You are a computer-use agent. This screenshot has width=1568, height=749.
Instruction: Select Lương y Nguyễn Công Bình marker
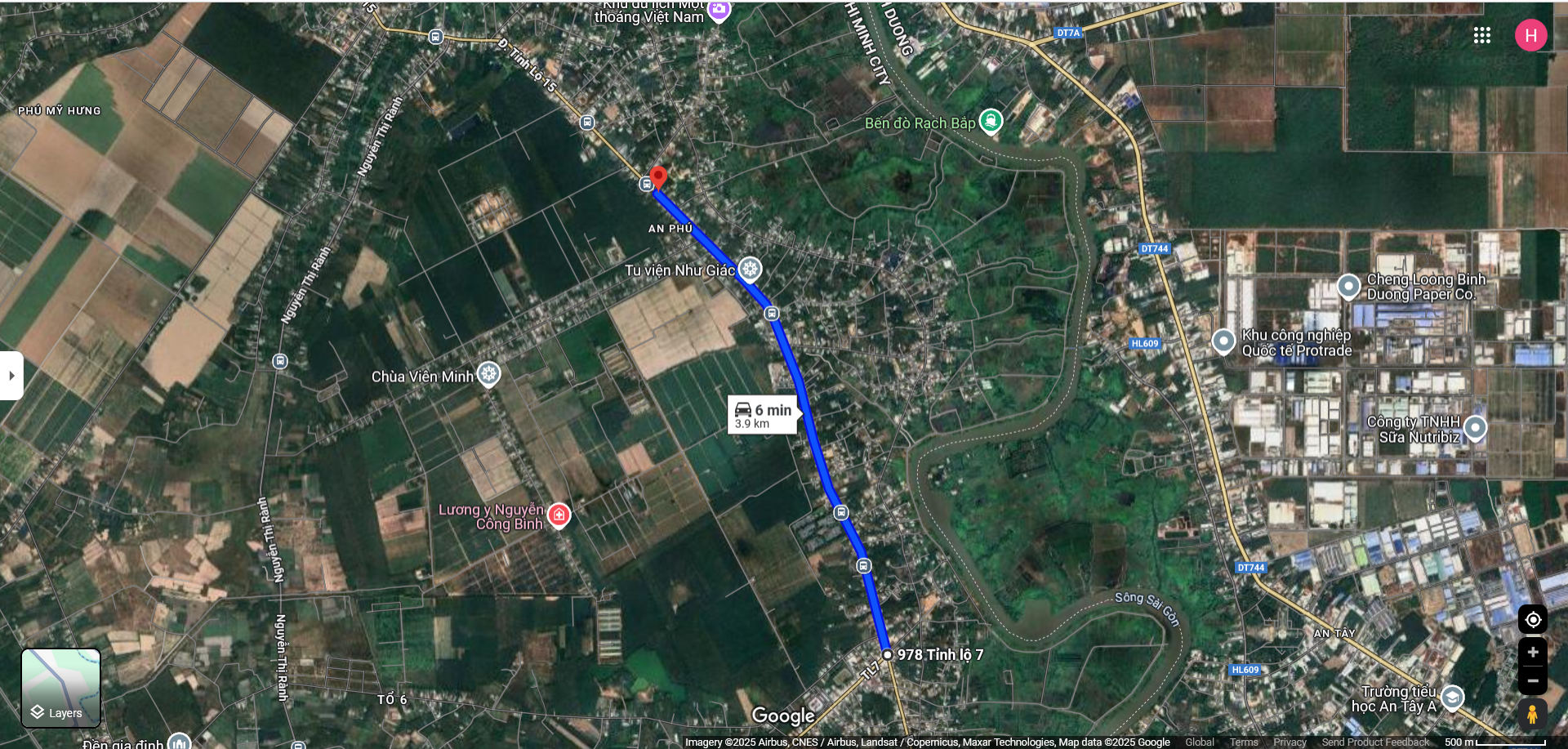[559, 515]
